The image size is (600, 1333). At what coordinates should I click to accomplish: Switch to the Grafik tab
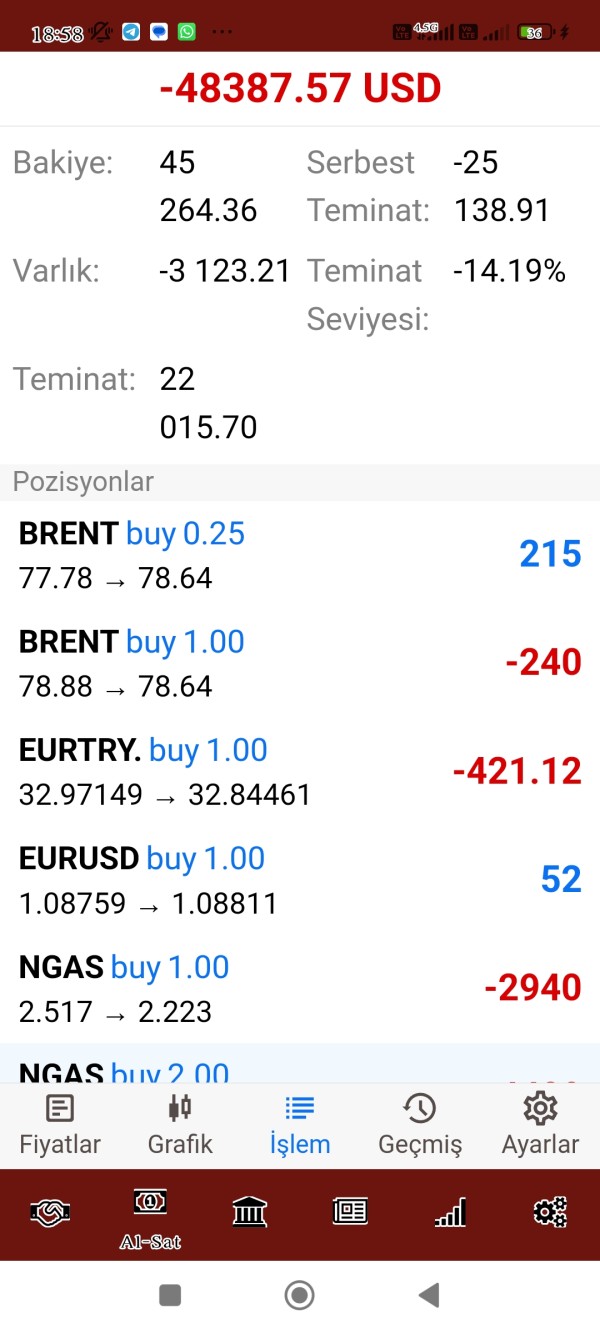[x=180, y=1126]
